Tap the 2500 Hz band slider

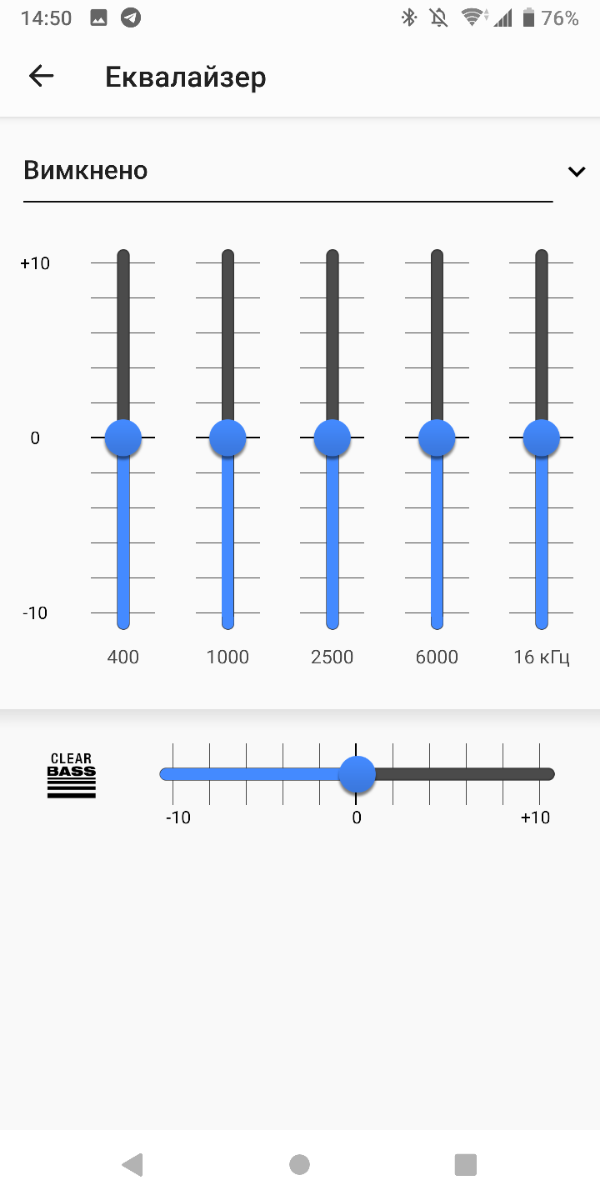333,438
